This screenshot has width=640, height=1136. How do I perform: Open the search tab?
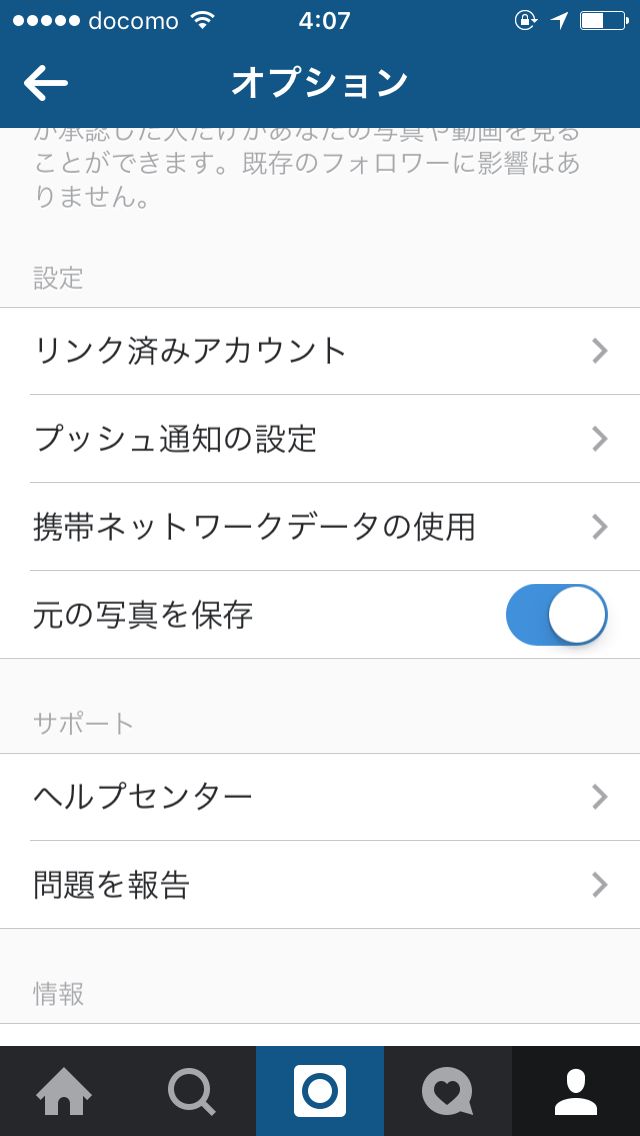192,1091
